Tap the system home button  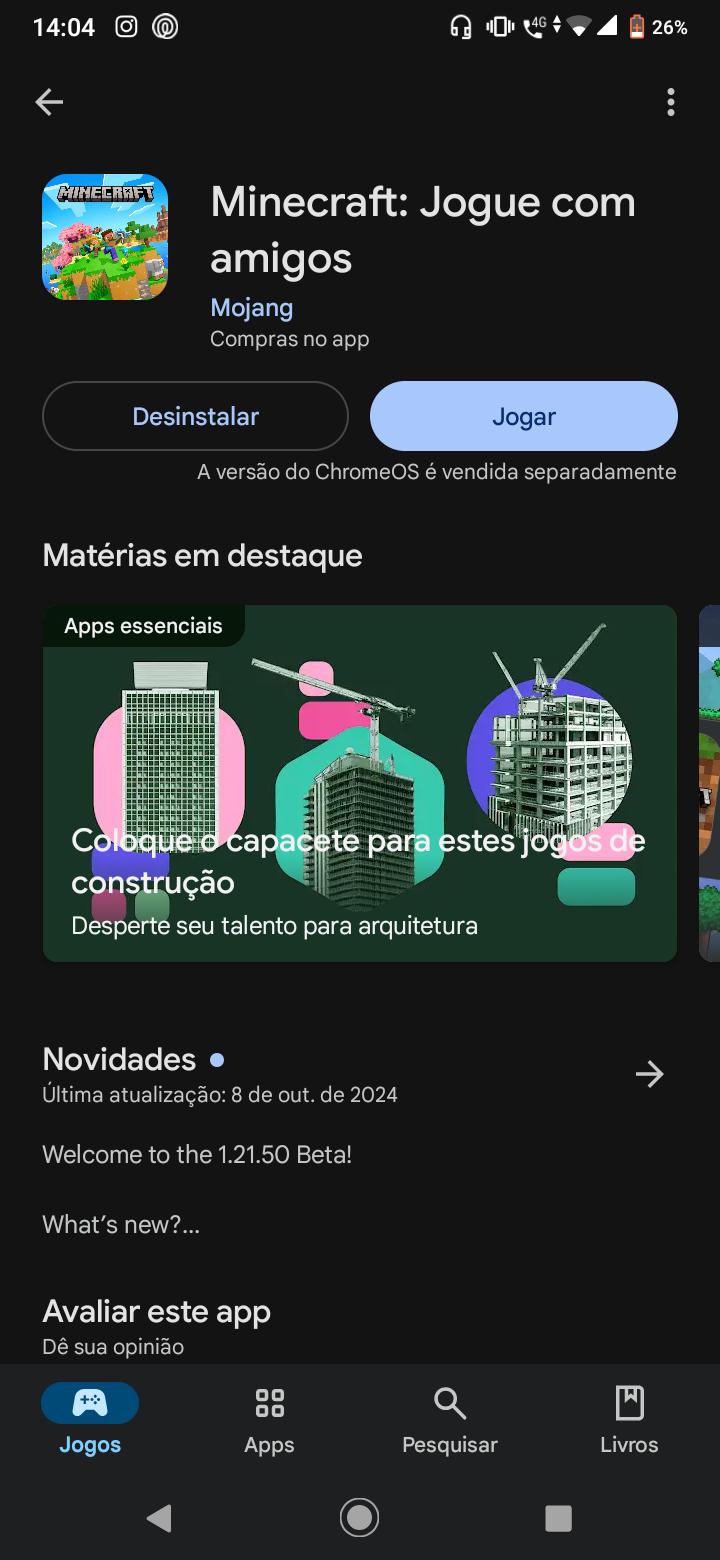359,1517
